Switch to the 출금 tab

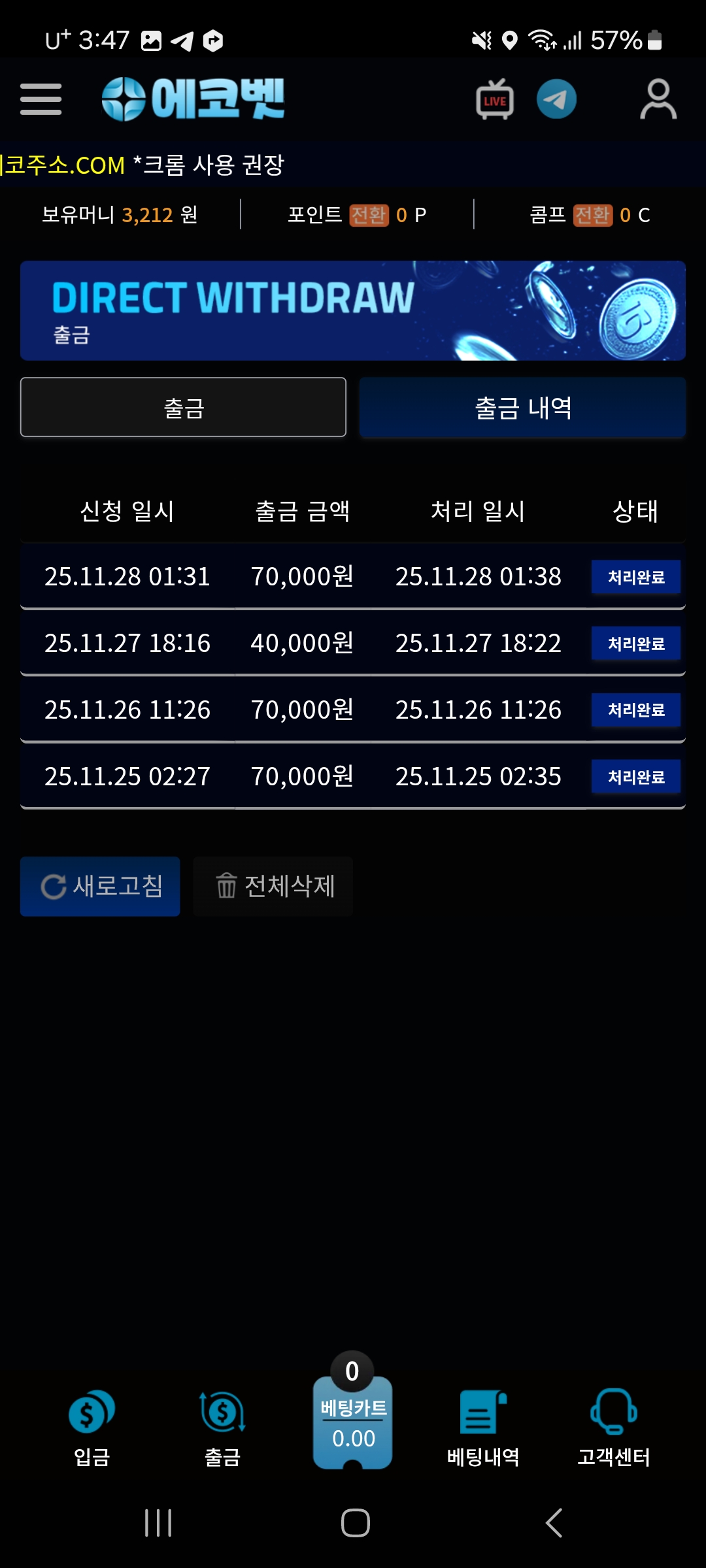click(x=183, y=406)
